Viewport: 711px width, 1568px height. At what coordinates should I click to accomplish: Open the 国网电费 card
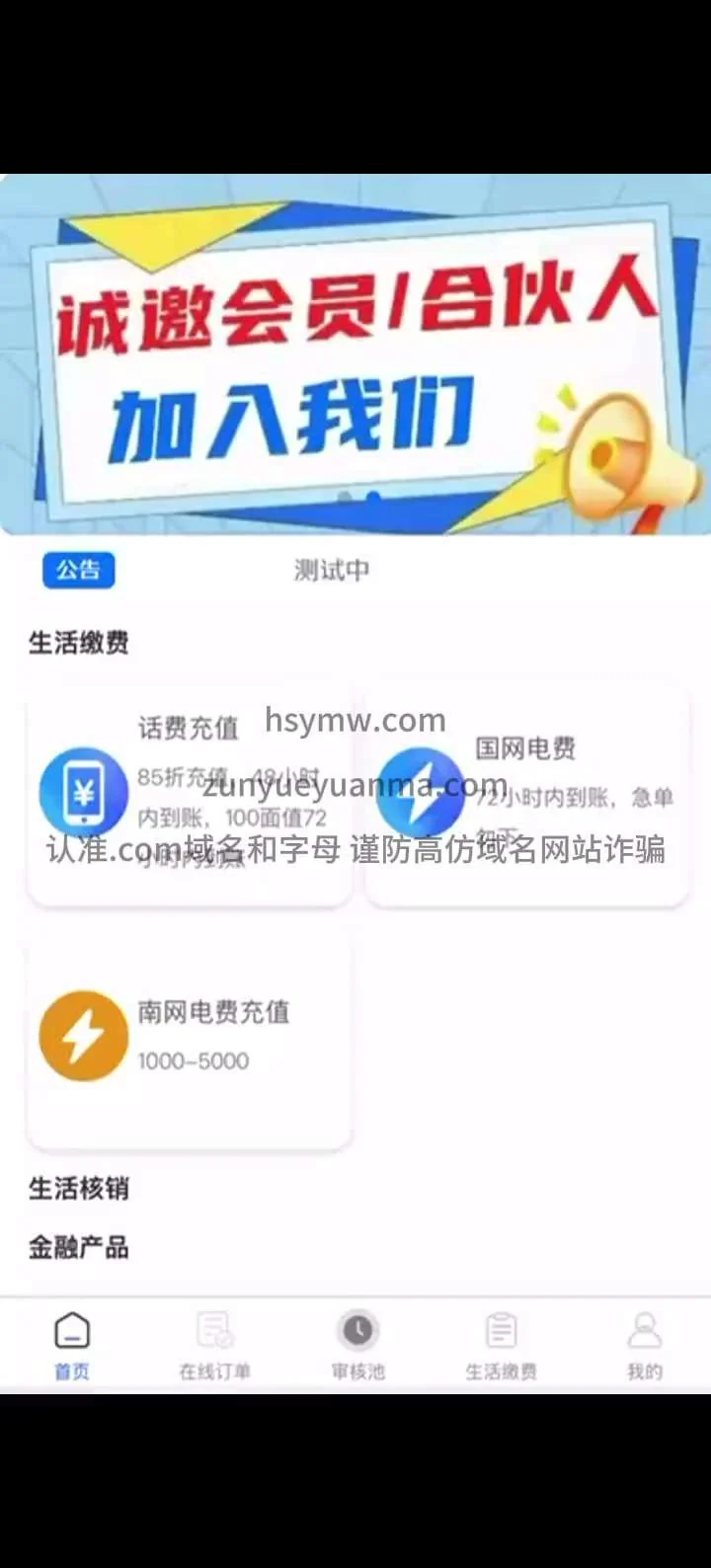pos(526,792)
